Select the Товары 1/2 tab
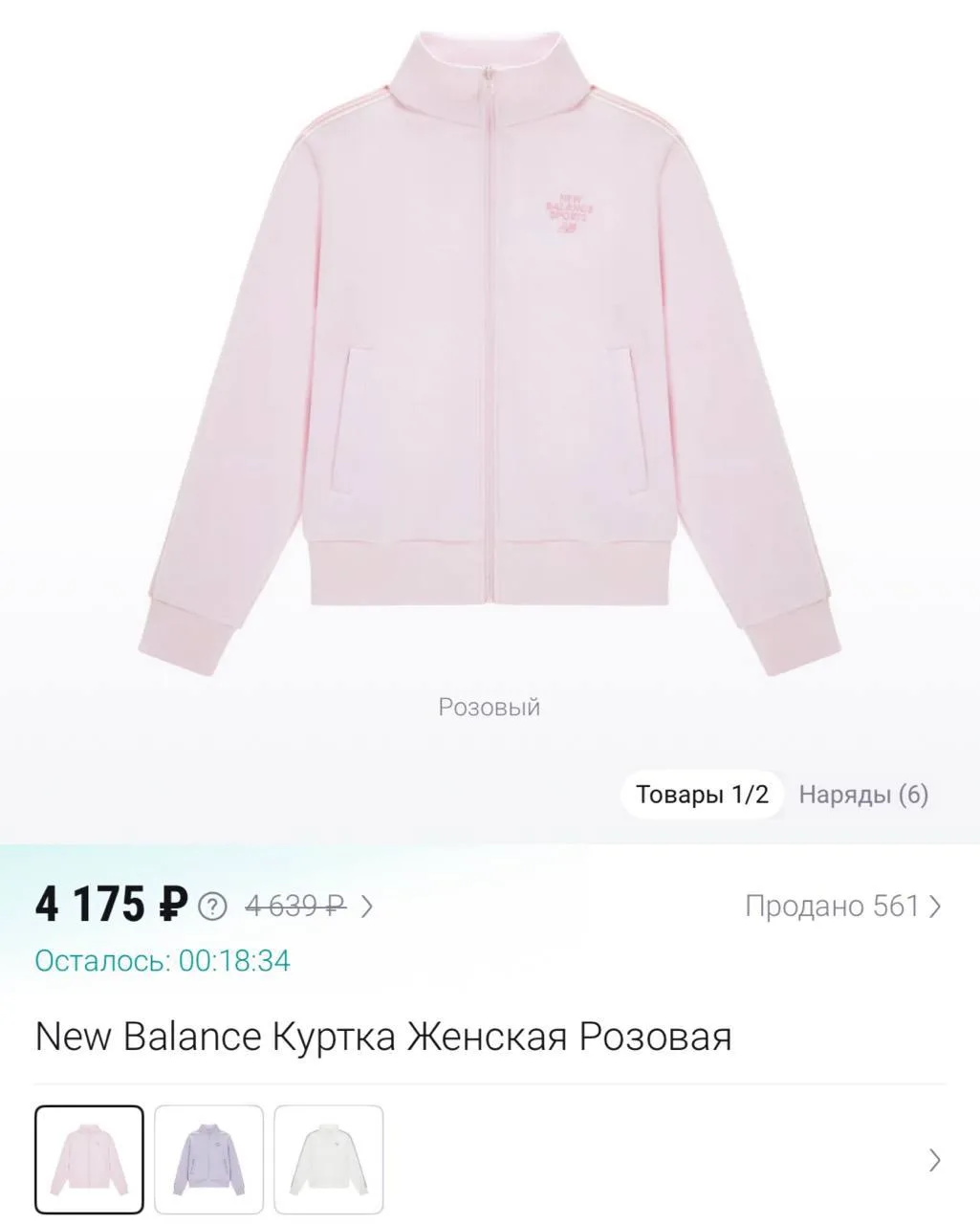This screenshot has height=1224, width=980. pyautogui.click(x=703, y=795)
